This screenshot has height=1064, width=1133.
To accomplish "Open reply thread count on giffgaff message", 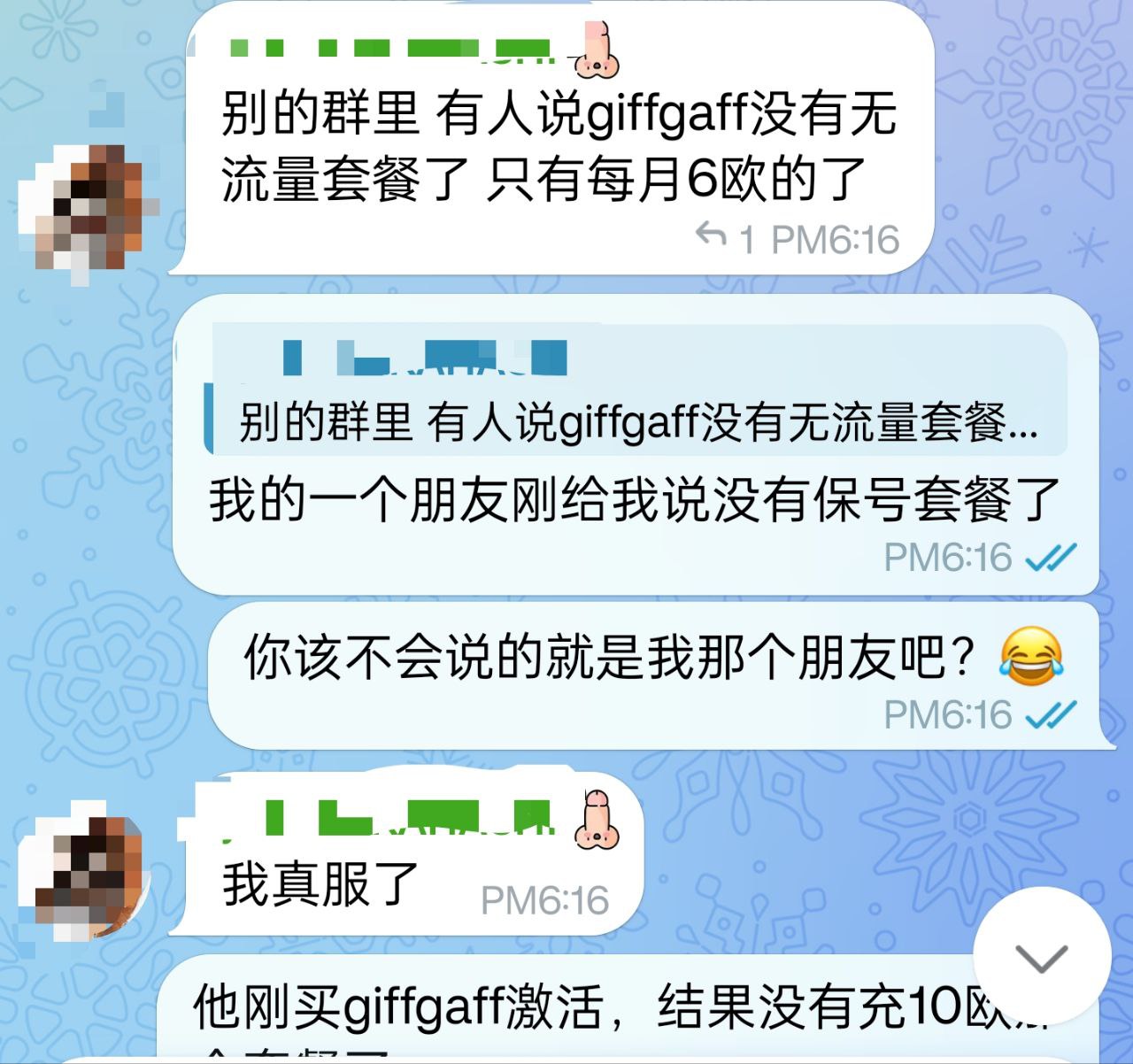I will pos(724,238).
